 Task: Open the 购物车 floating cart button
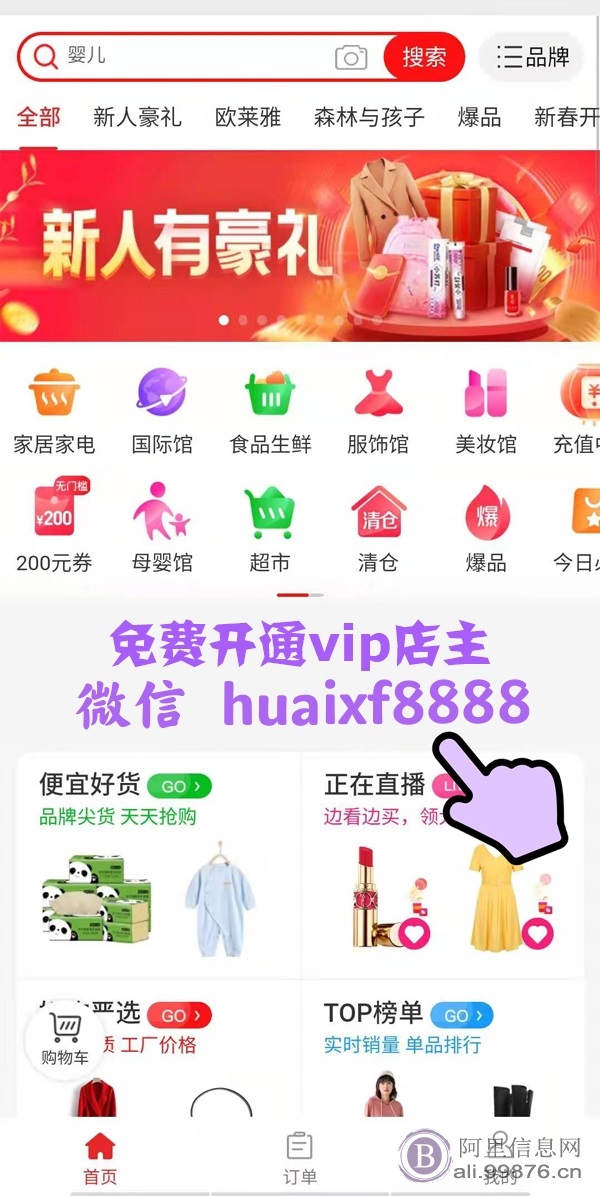click(65, 1040)
